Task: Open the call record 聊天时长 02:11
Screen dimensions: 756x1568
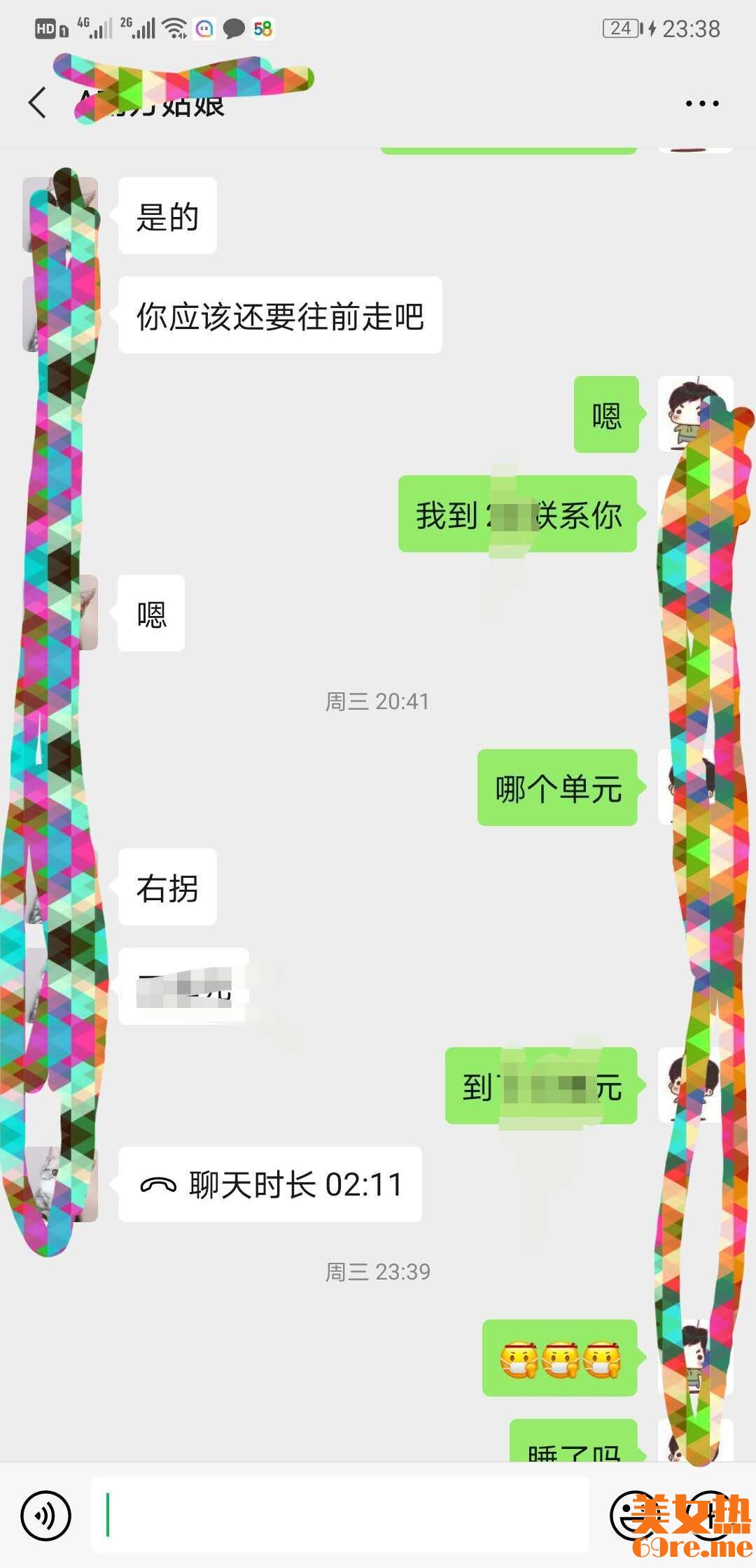Action: 270,1184
